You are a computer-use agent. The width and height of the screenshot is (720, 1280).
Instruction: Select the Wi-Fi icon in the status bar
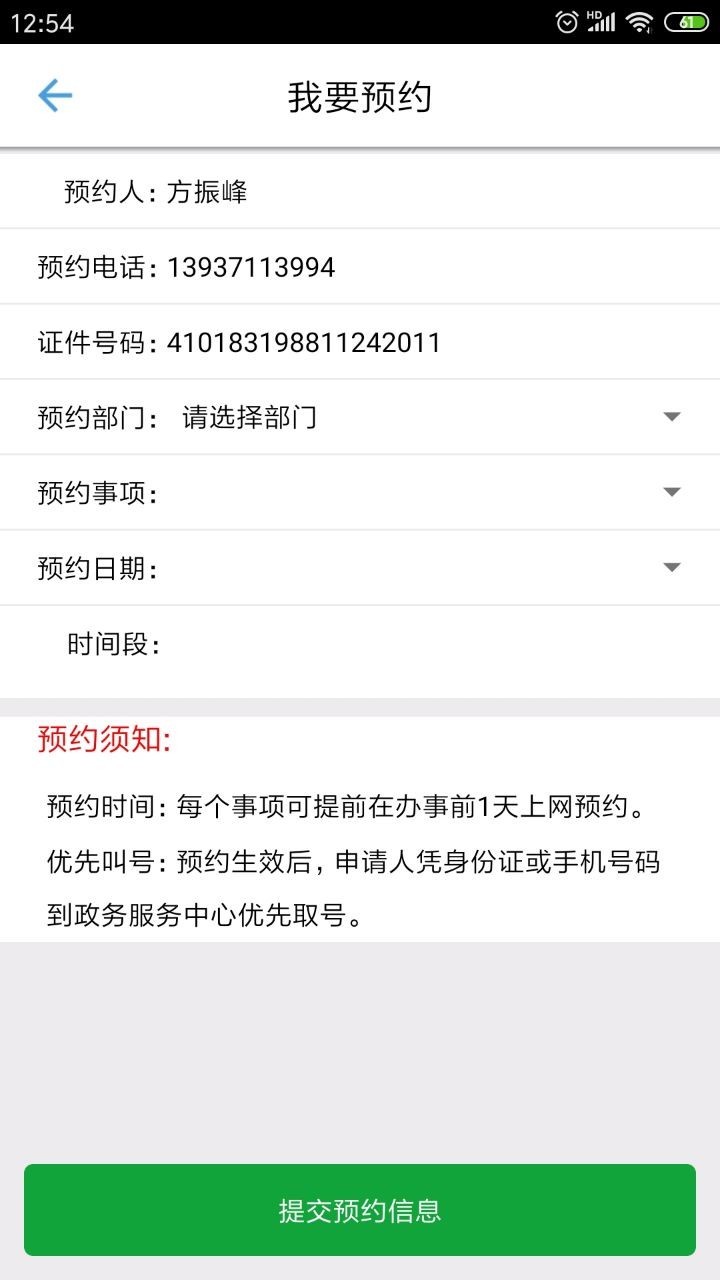[x=638, y=21]
